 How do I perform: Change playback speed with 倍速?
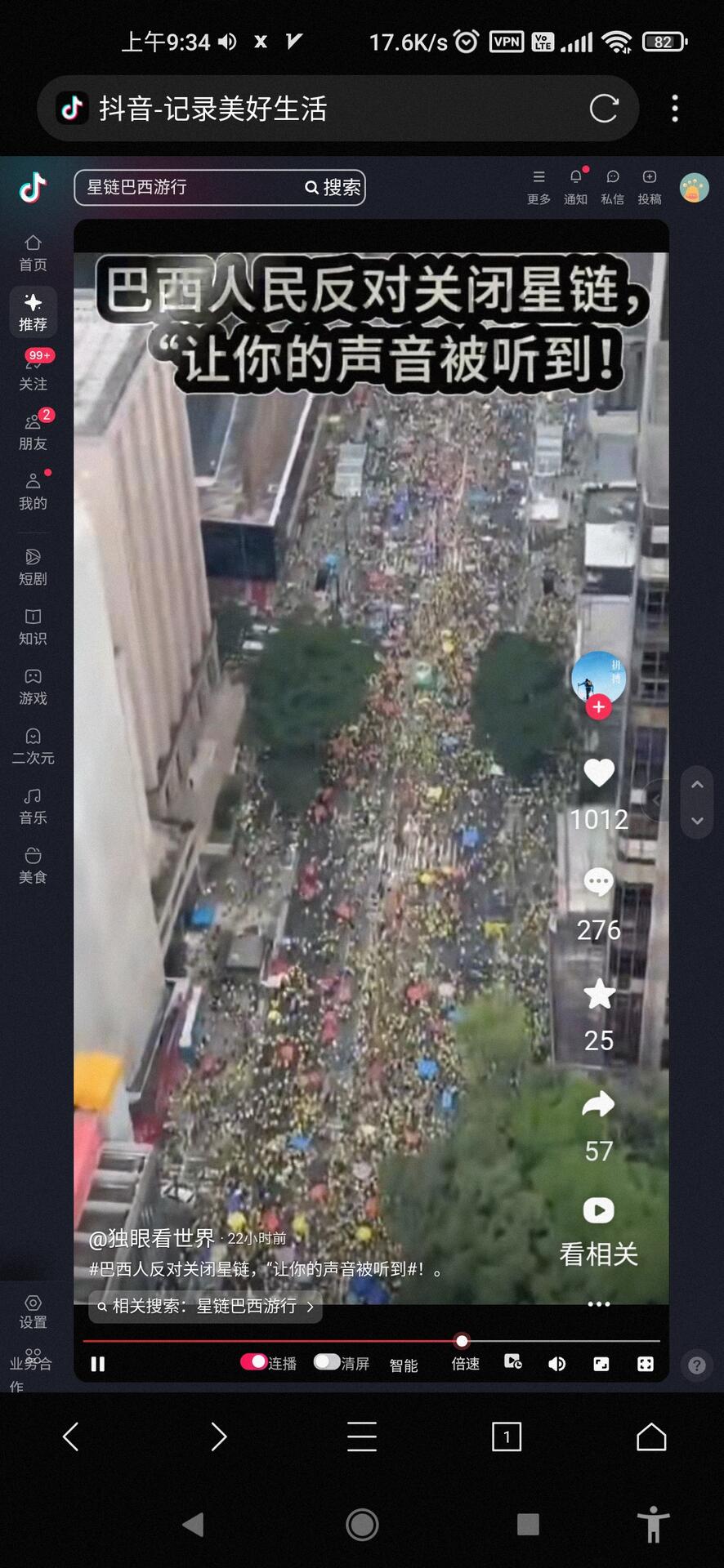(x=466, y=1364)
